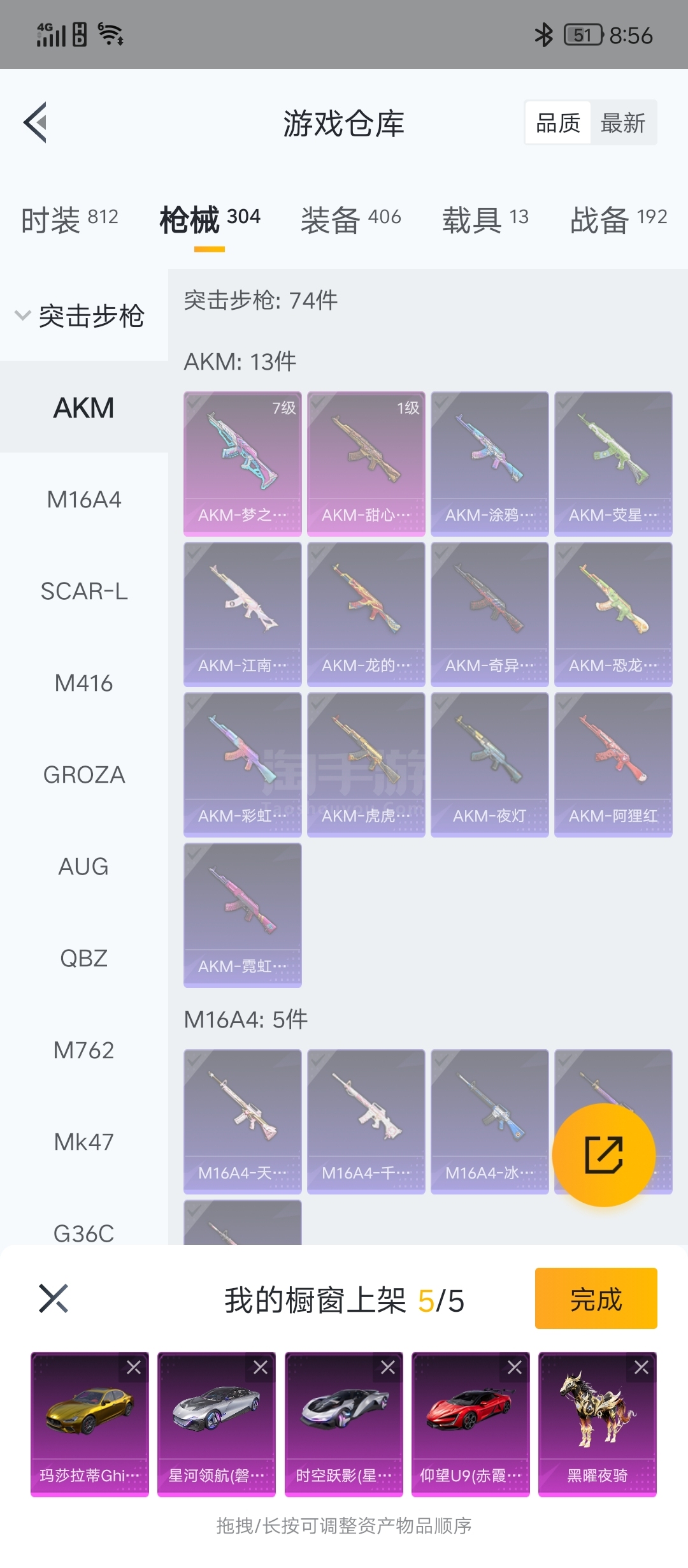Select the AKM-夜灯 skin tile
Viewport: 688px width, 1568px height.
click(x=489, y=764)
